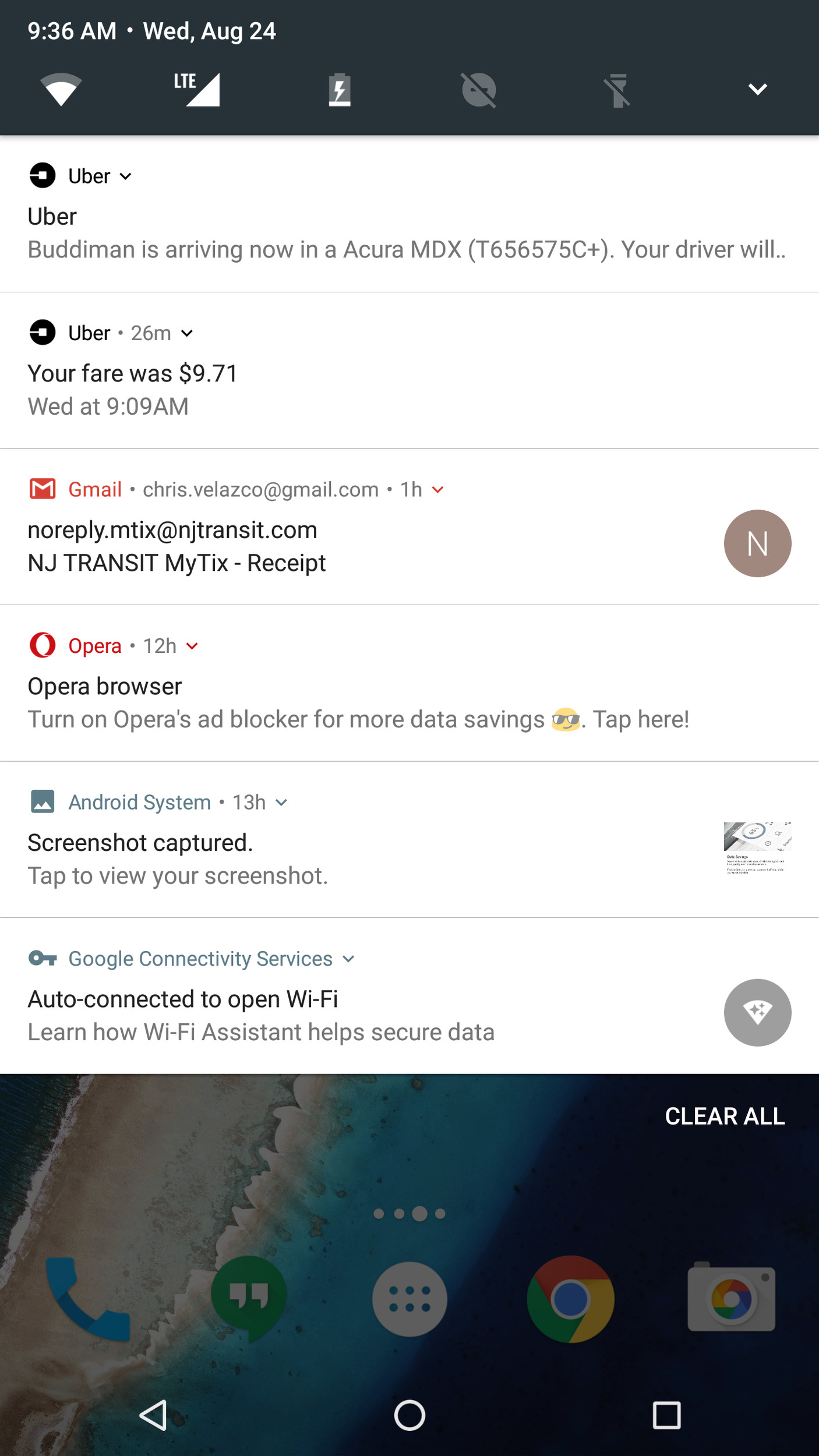Expand the Google Connectivity Services chevron
The height and width of the screenshot is (1456, 819).
[x=348, y=959]
